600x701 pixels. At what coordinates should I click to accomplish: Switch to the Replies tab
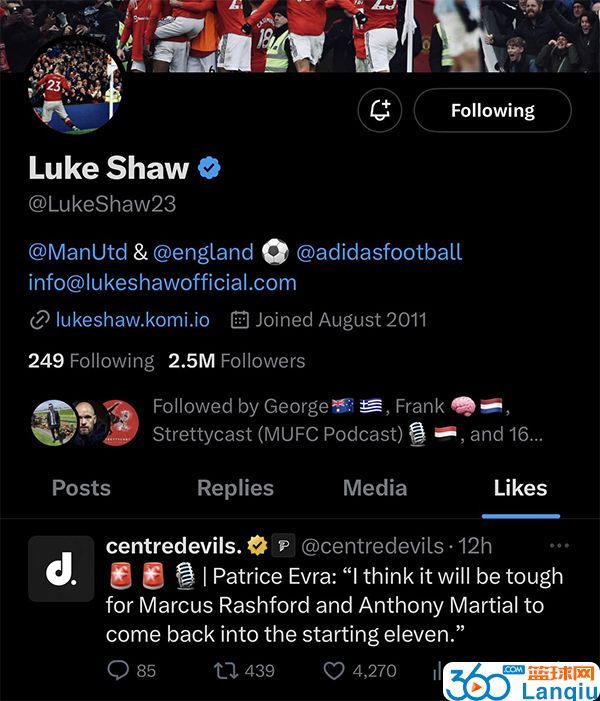coord(235,488)
